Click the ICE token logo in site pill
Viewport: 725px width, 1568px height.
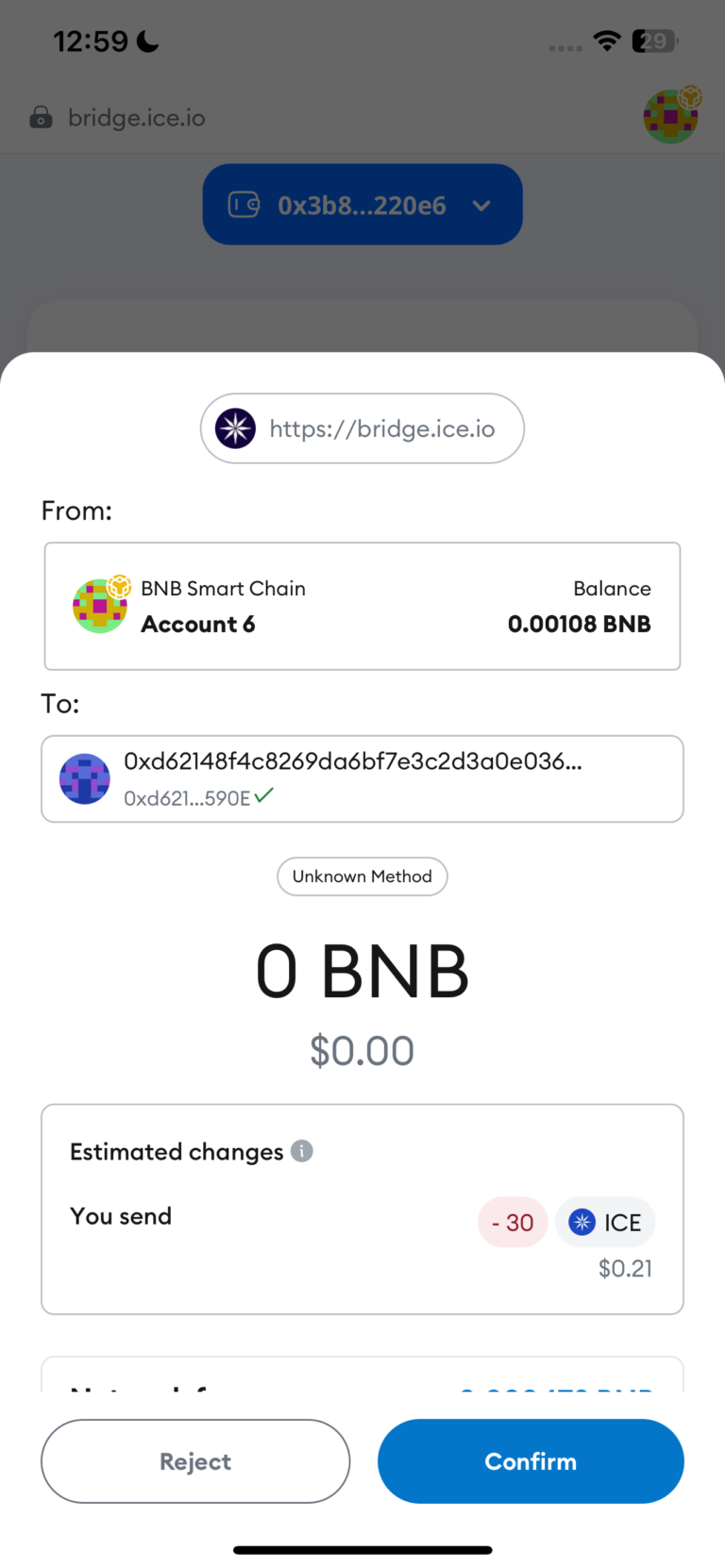(234, 428)
